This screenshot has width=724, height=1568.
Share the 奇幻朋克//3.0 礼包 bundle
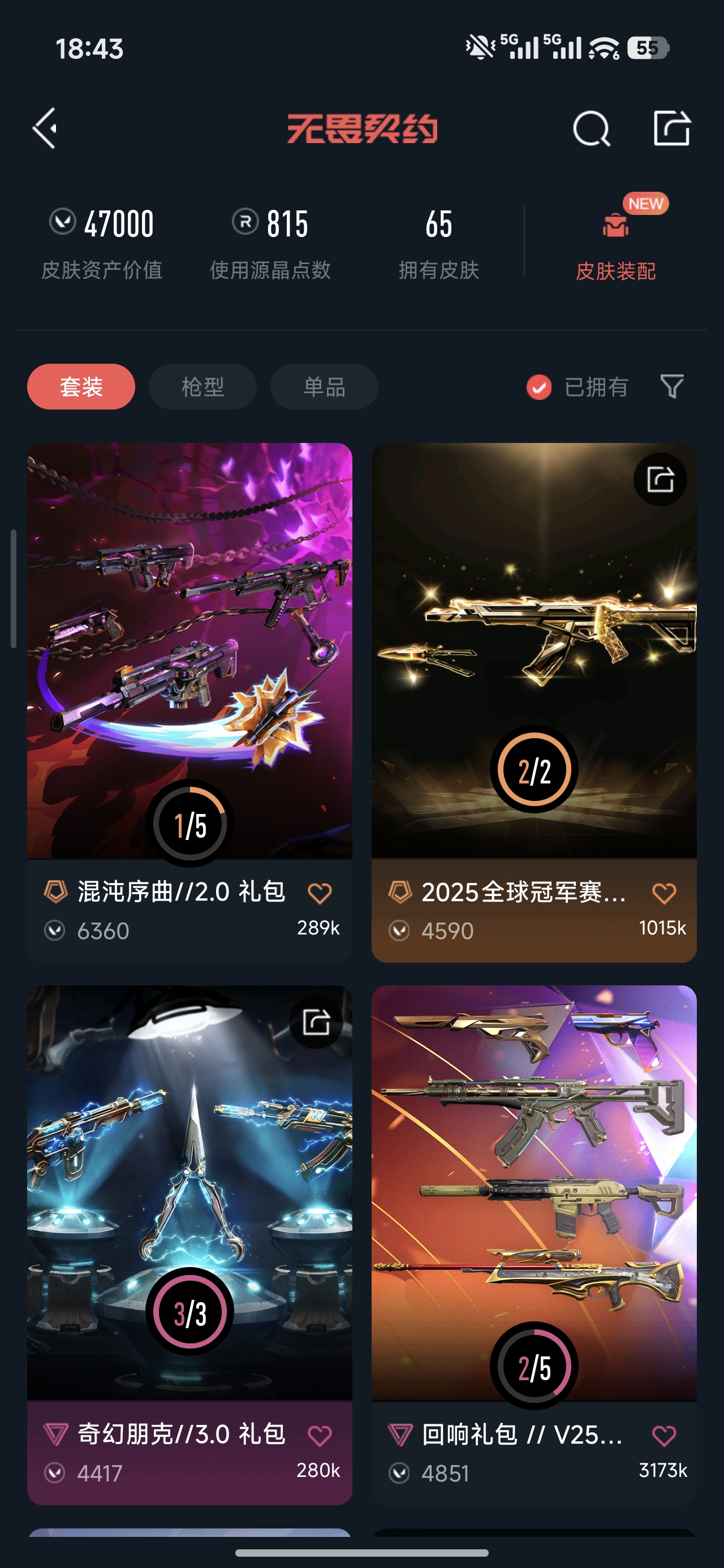coord(316,1022)
